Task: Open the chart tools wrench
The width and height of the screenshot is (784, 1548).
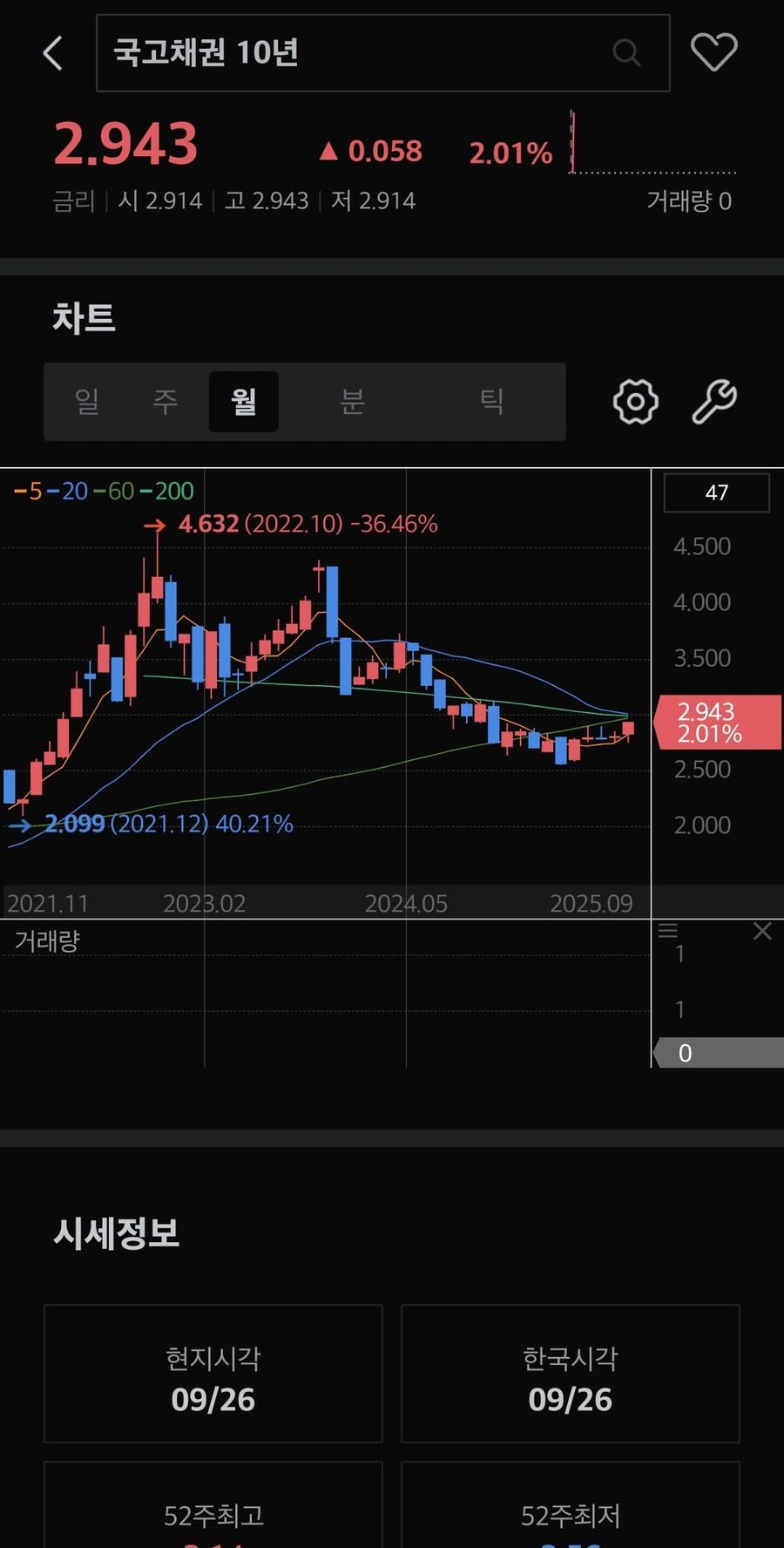Action: click(x=714, y=402)
